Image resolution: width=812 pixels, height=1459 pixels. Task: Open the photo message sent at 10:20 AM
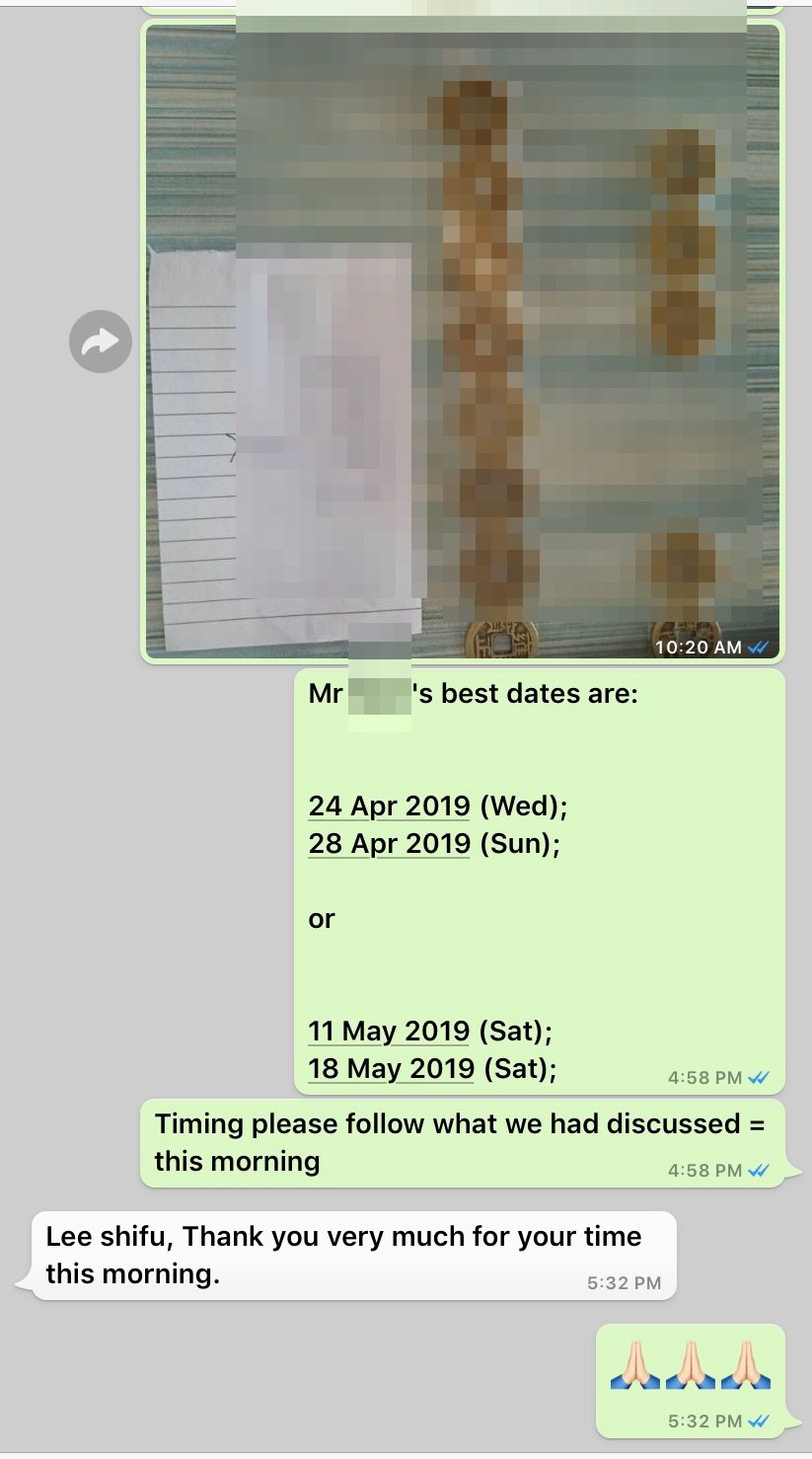462,341
